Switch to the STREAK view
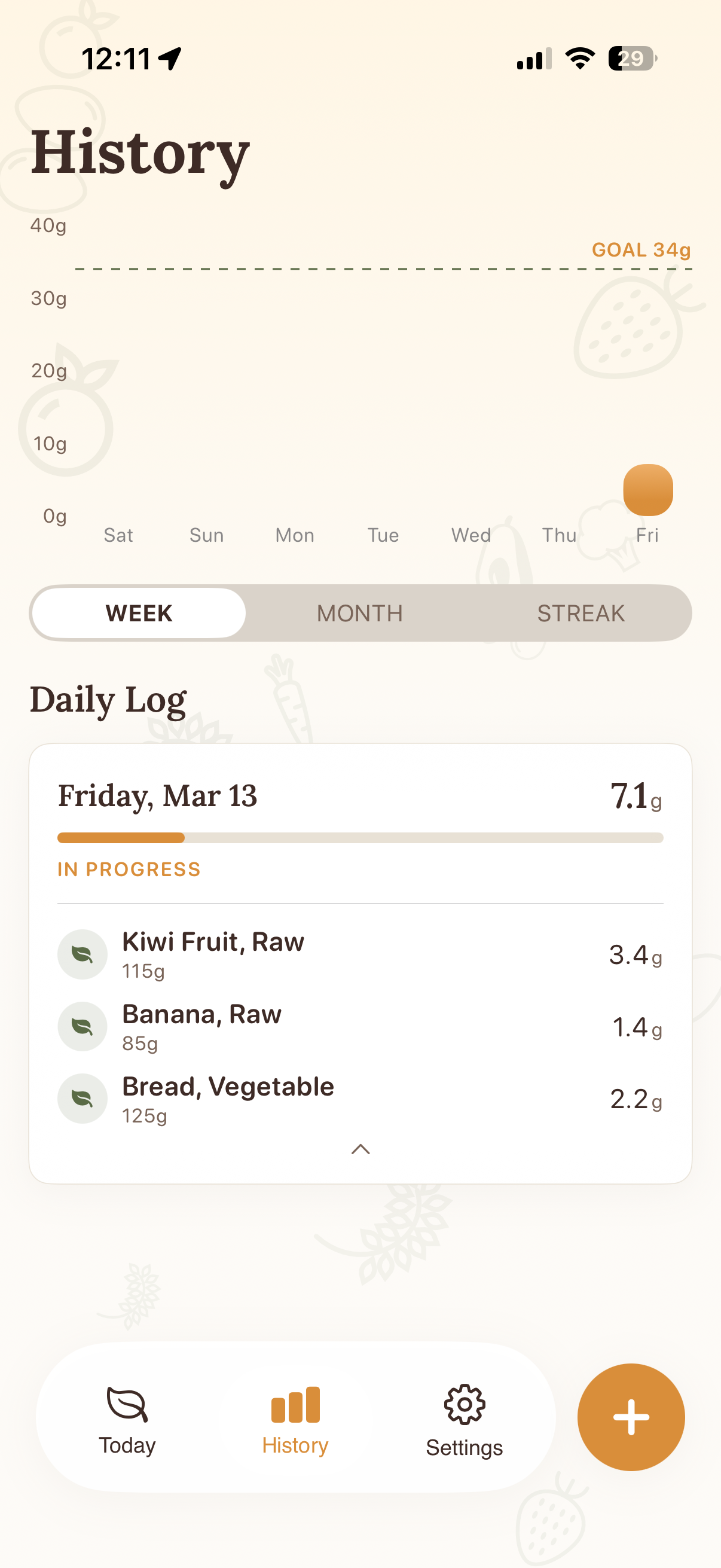 [580, 613]
